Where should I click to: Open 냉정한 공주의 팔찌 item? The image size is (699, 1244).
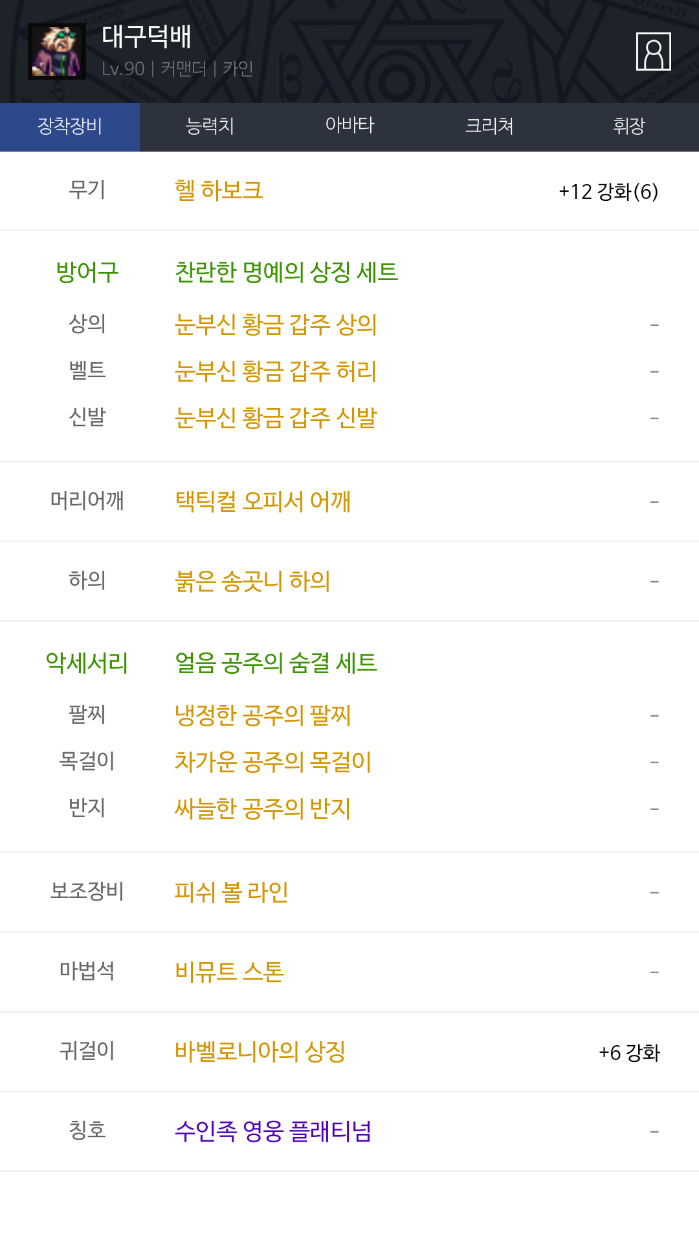pyautogui.click(x=263, y=715)
